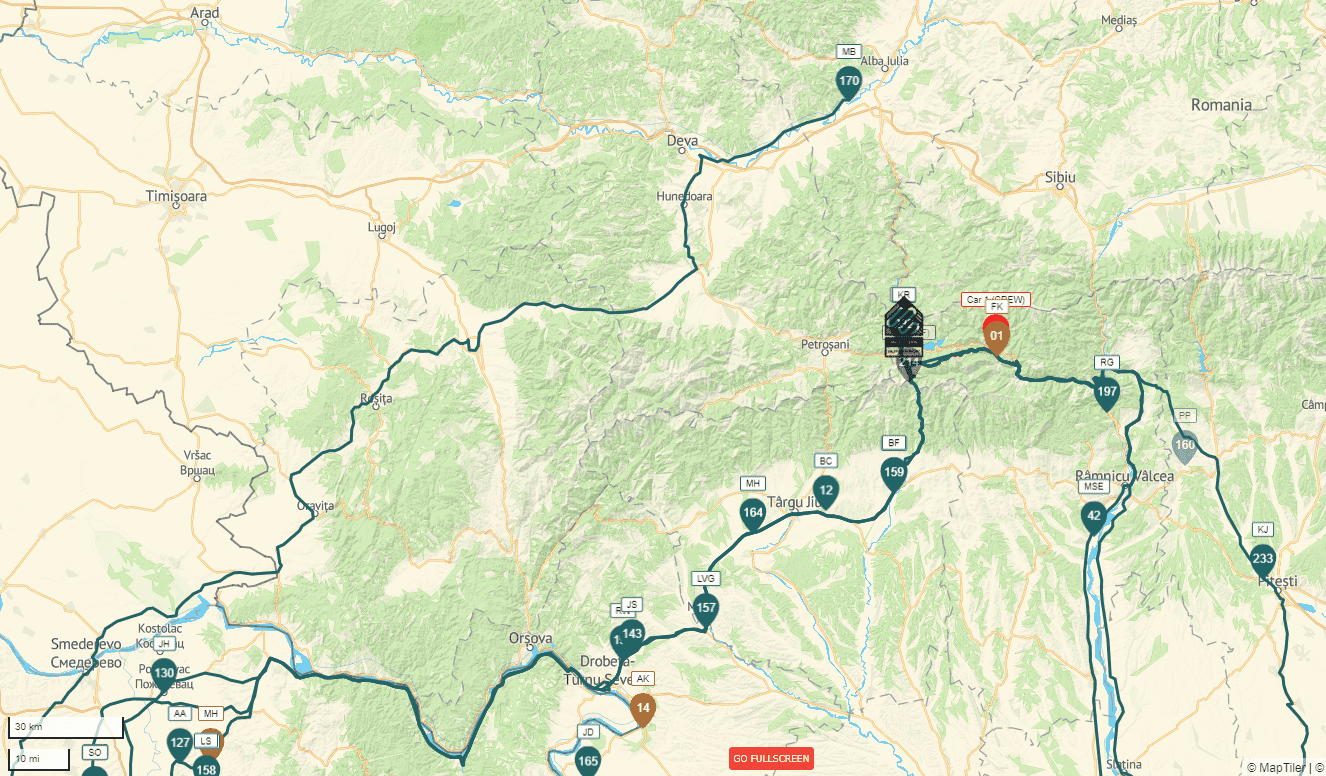Screen dimensions: 1326x776
Task: Open marker 157 labeled LVG
Action: [706, 608]
